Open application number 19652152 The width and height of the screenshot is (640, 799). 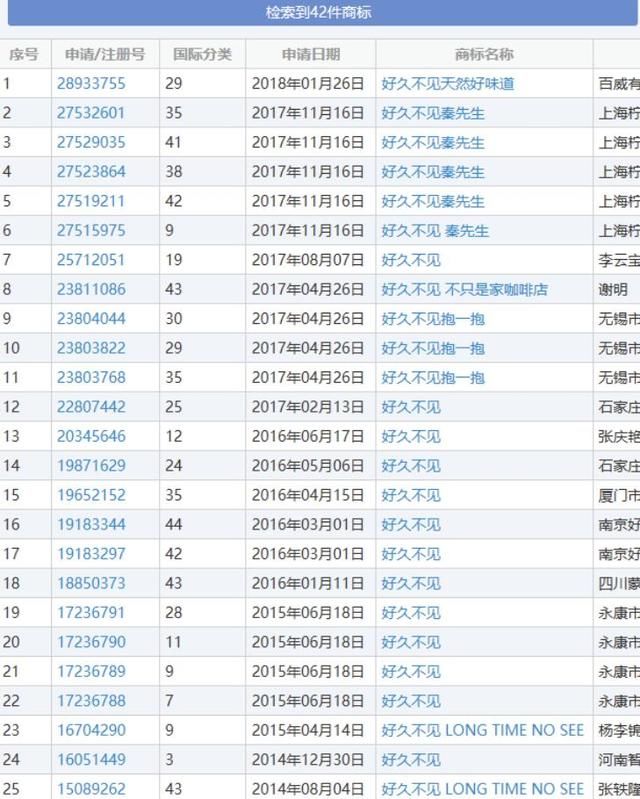[x=91, y=495]
